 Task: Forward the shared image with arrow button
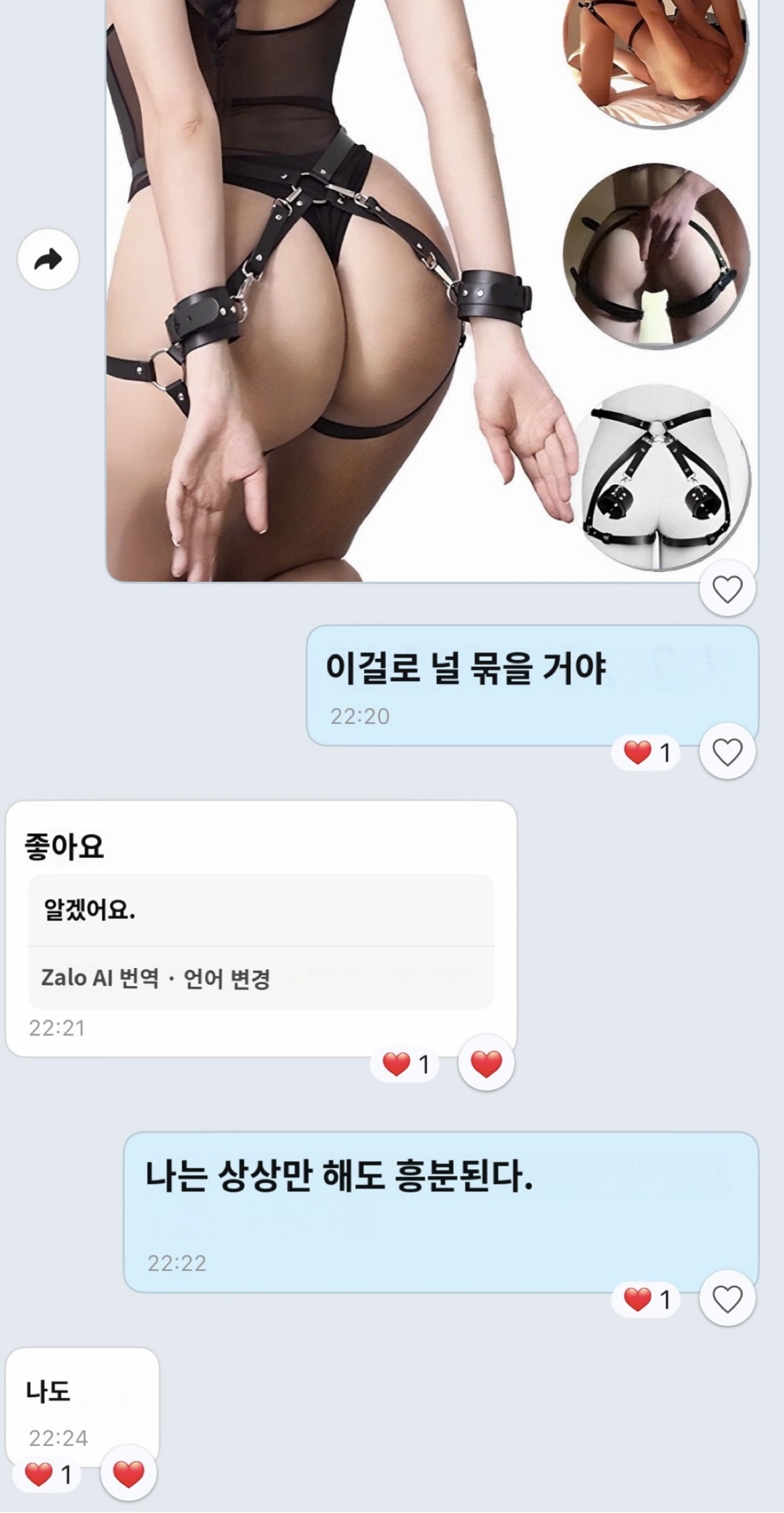[x=48, y=259]
